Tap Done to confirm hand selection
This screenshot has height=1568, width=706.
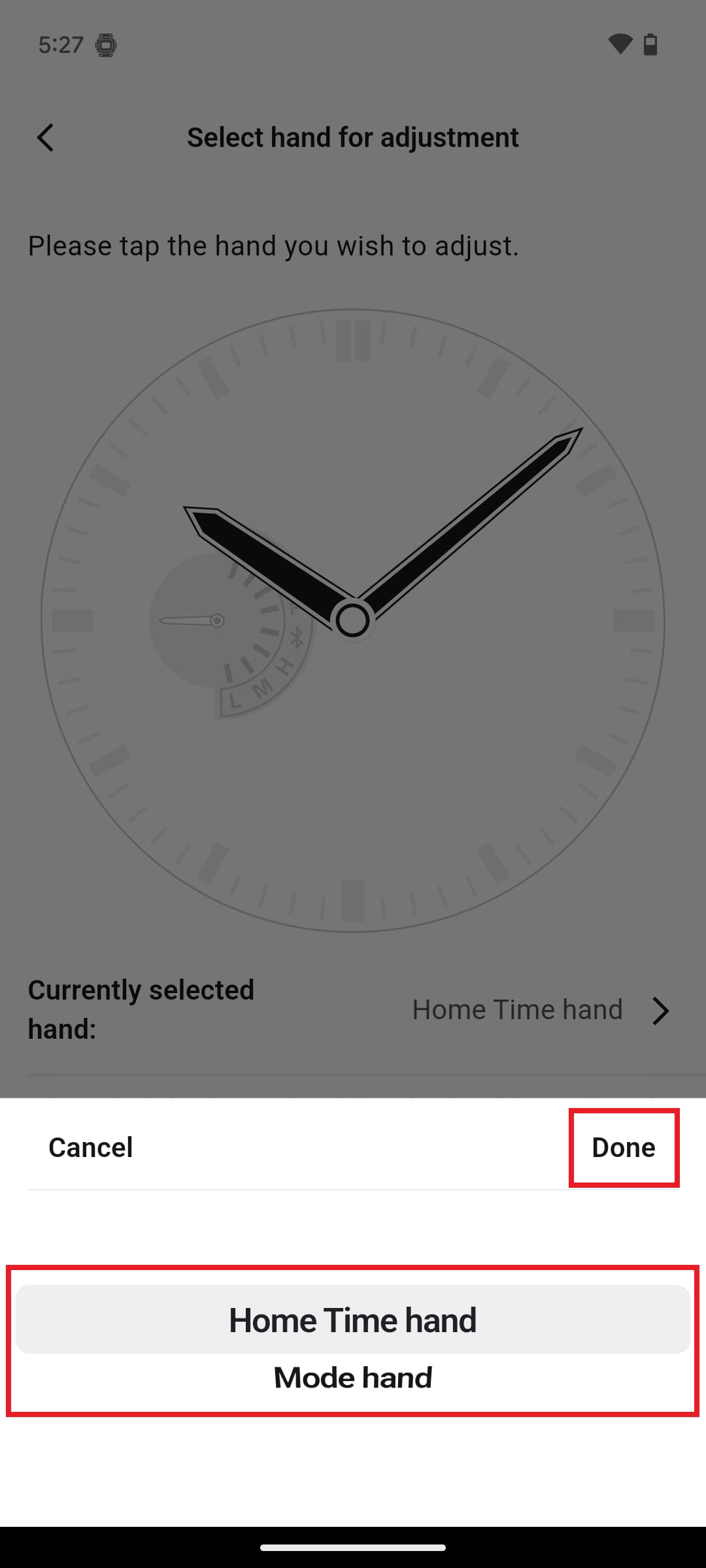click(x=623, y=1148)
